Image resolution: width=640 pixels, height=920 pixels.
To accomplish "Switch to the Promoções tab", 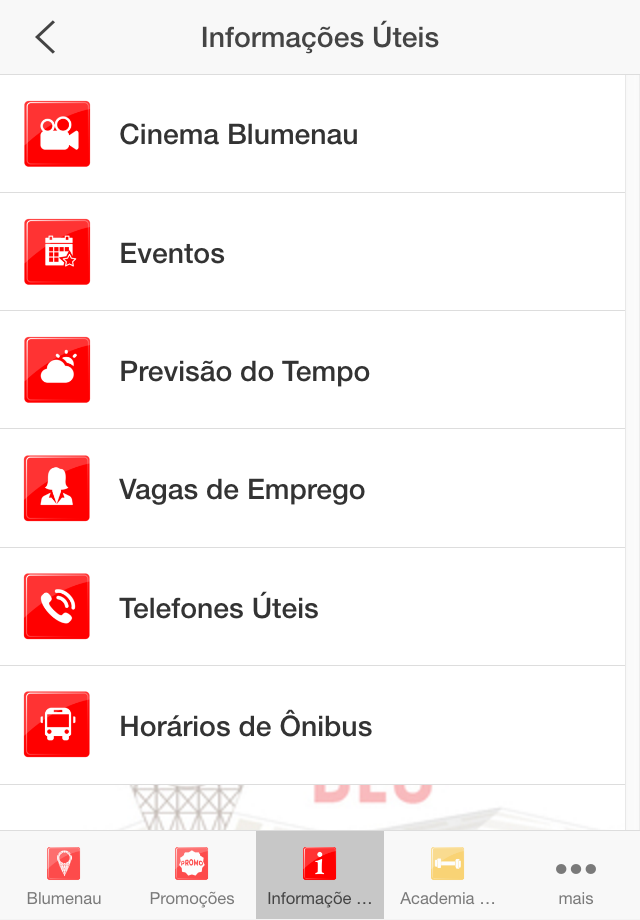I will (192, 875).
